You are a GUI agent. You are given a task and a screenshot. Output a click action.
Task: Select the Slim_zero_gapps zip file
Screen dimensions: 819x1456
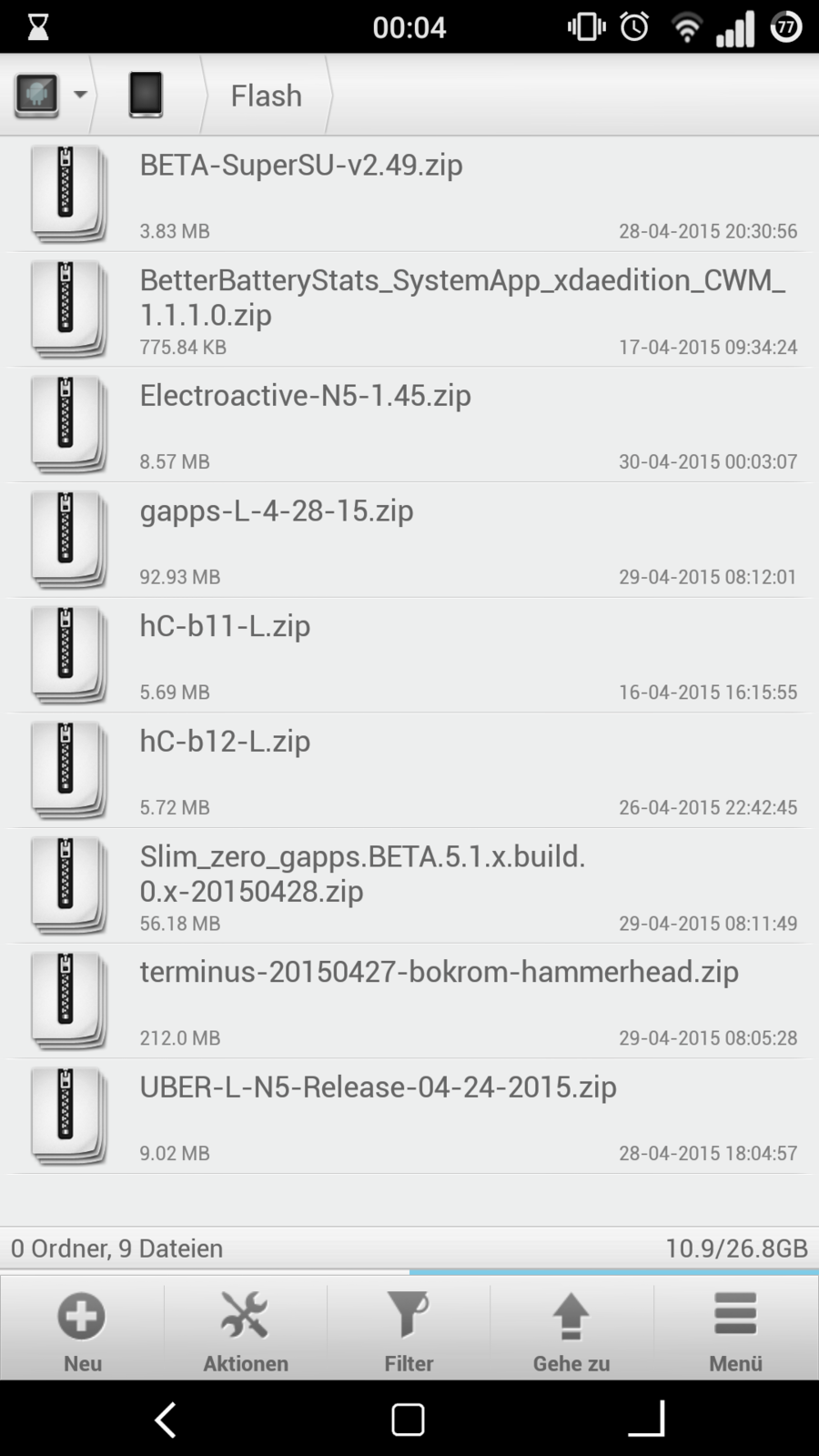tap(409, 886)
